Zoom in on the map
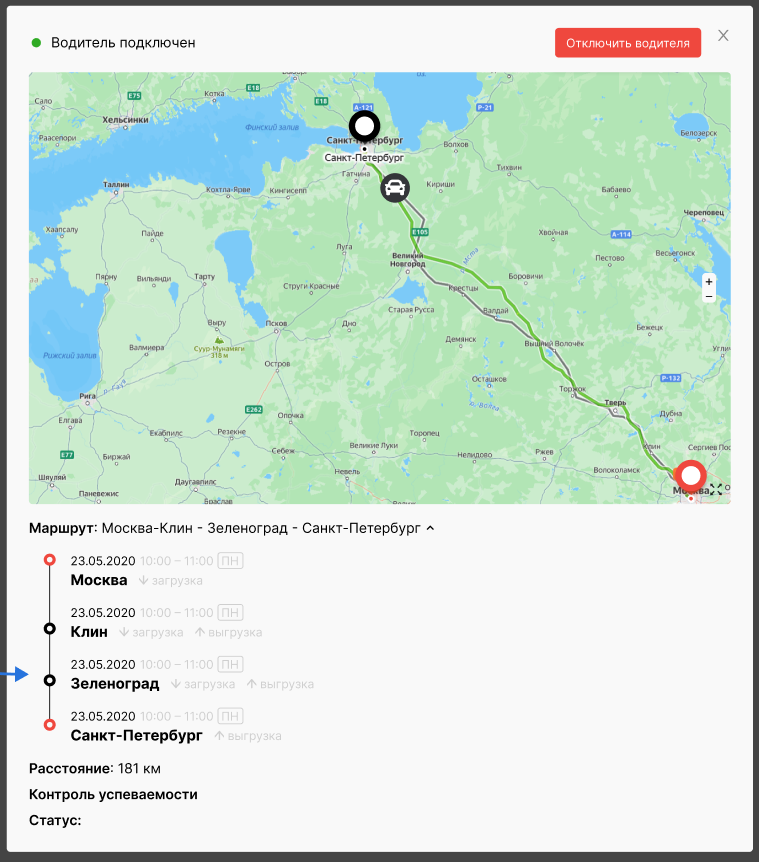 pos(709,281)
